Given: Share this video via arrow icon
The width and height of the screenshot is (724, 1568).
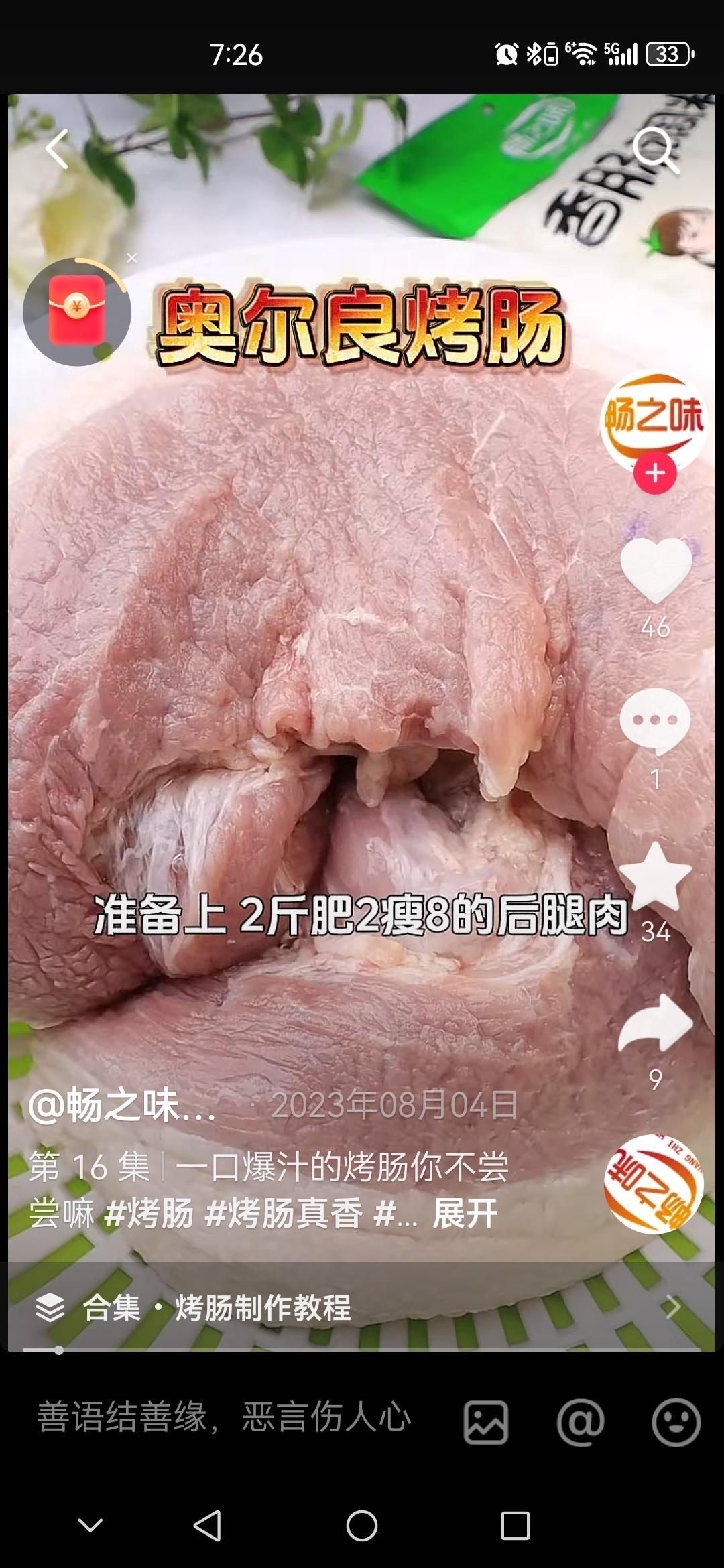Looking at the screenshot, I should click(x=655, y=1023).
